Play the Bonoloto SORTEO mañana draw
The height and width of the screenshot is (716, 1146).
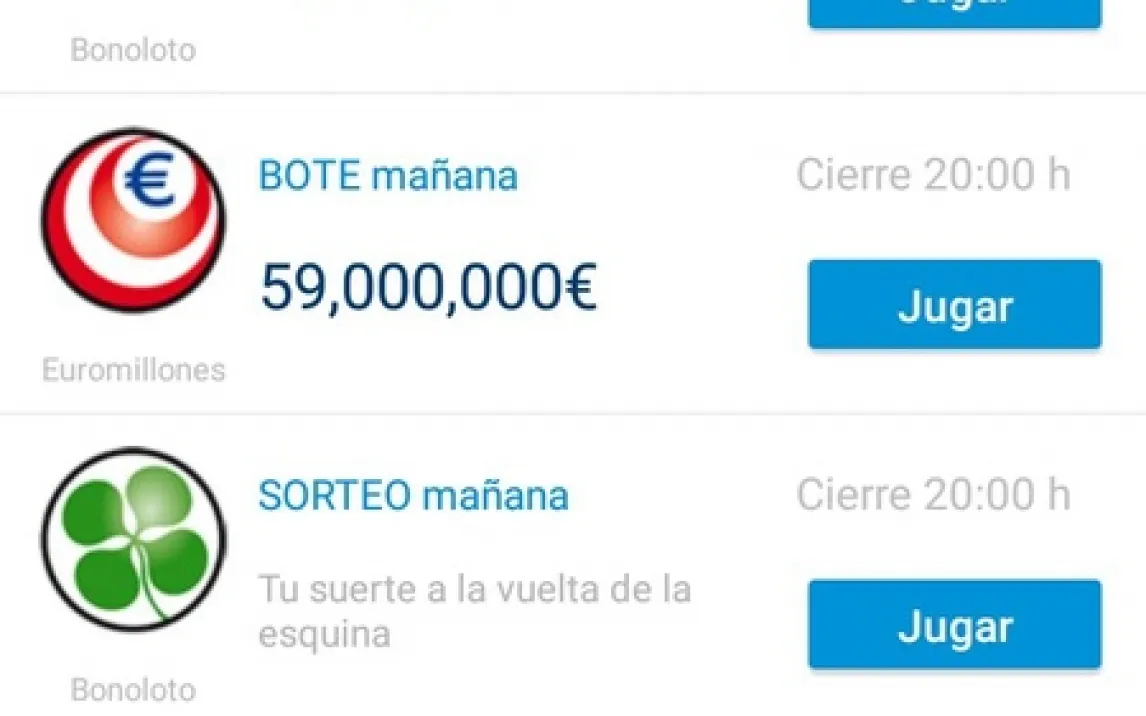point(954,625)
